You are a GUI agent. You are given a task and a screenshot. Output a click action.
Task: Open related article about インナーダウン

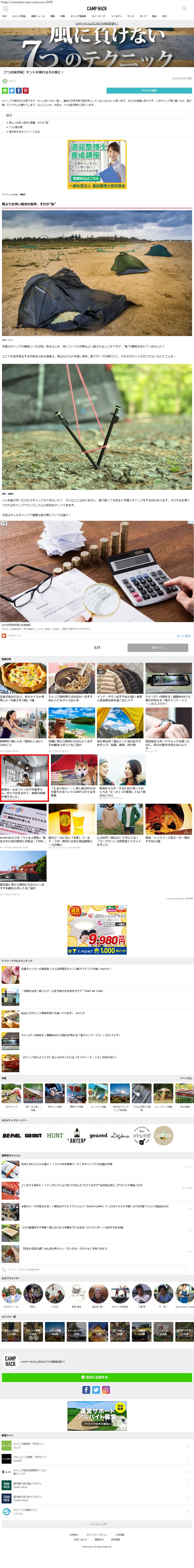click(120, 697)
